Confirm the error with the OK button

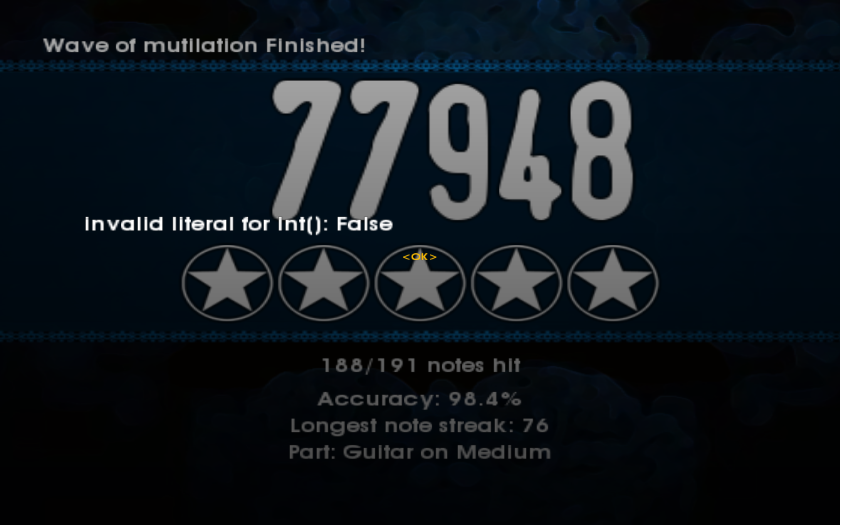tap(419, 257)
